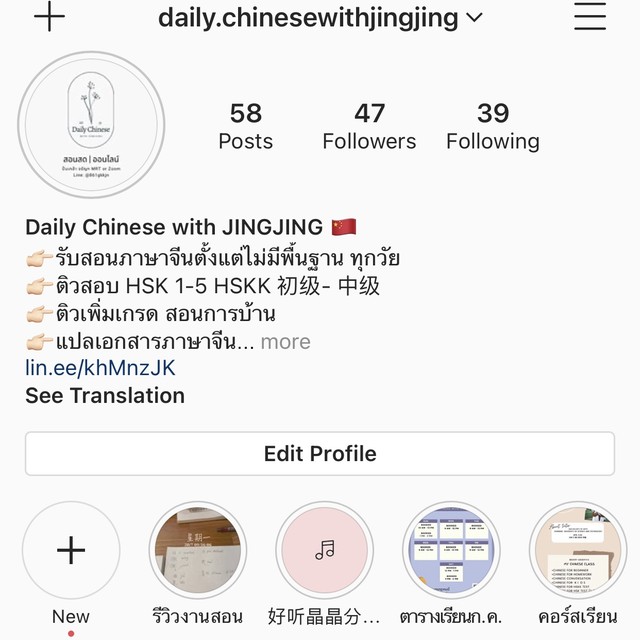Open the list of 47 followers
Viewport: 640px width, 640px height.
[369, 126]
